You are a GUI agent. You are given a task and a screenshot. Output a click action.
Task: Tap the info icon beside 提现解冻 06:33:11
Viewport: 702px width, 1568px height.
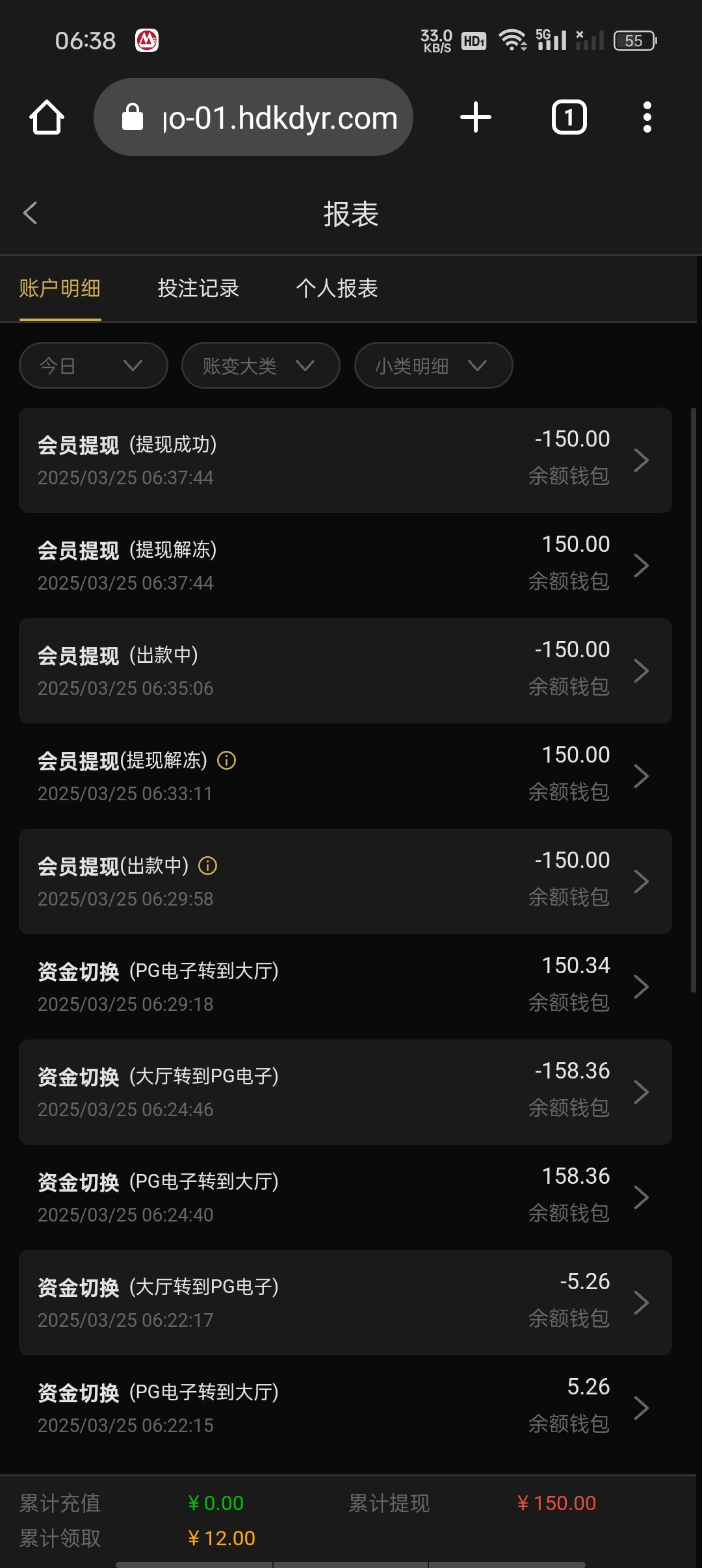click(x=226, y=760)
